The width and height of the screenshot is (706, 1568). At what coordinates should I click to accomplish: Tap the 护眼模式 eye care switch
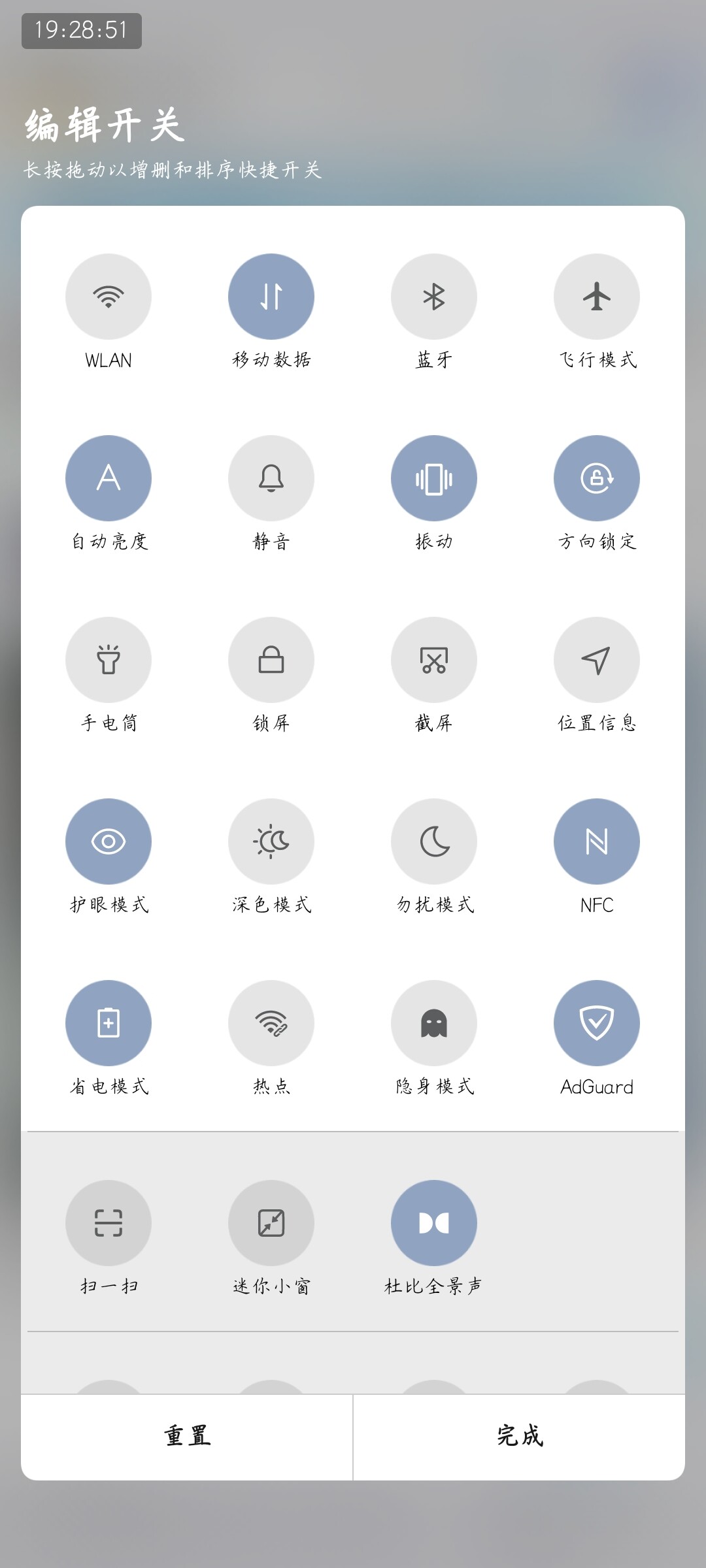click(x=109, y=841)
